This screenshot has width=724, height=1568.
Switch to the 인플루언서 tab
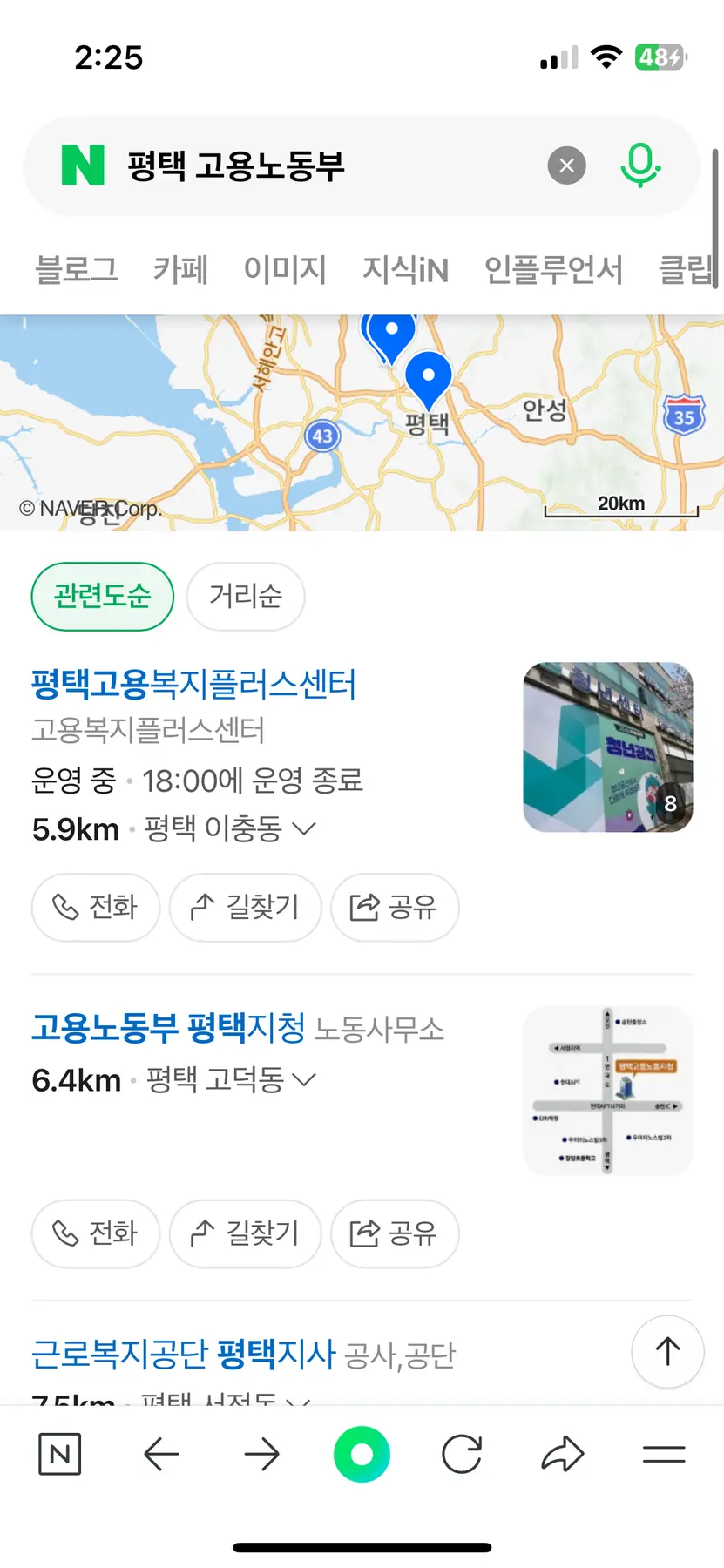(553, 269)
